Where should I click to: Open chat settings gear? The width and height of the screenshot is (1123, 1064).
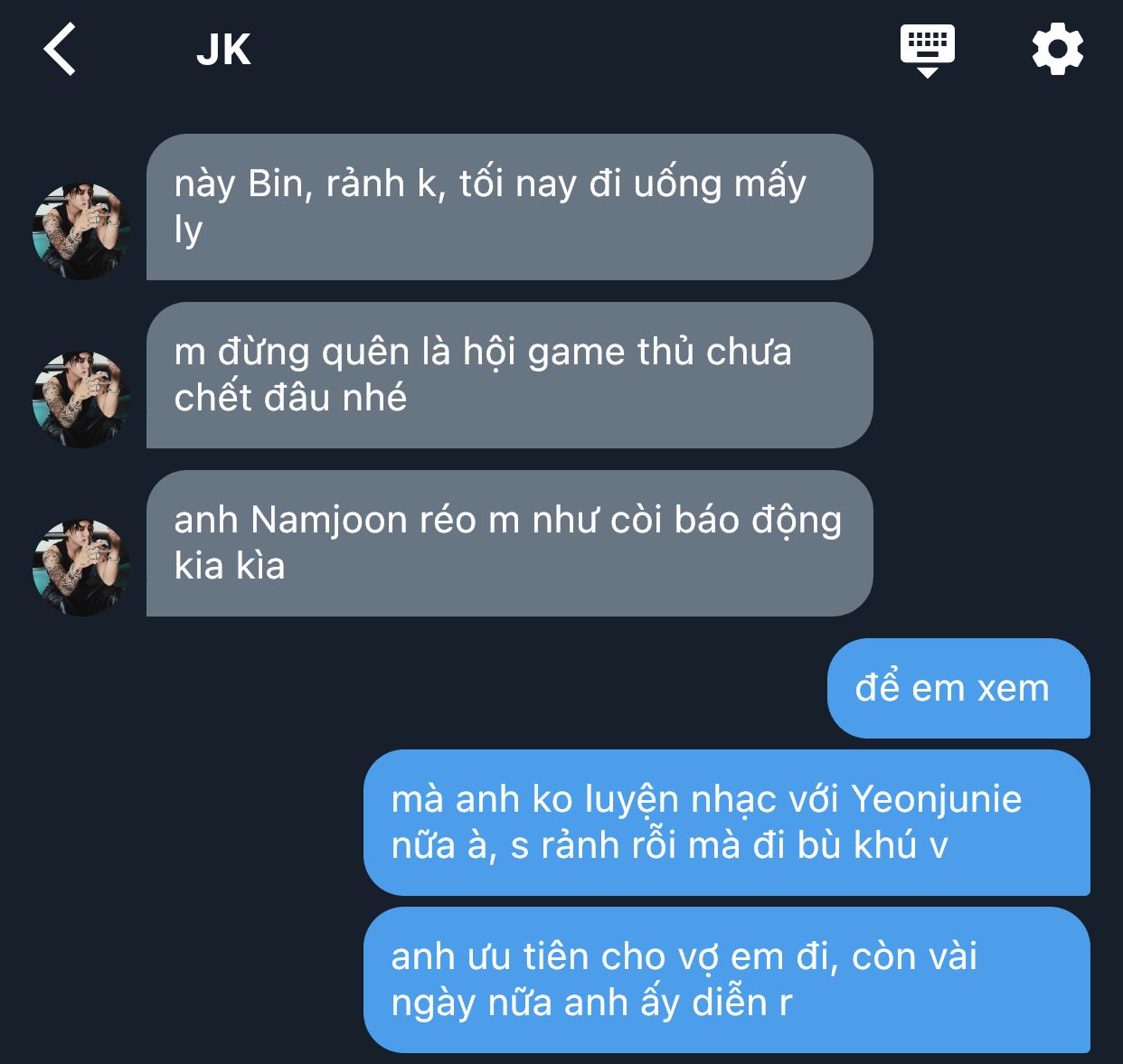click(1057, 50)
